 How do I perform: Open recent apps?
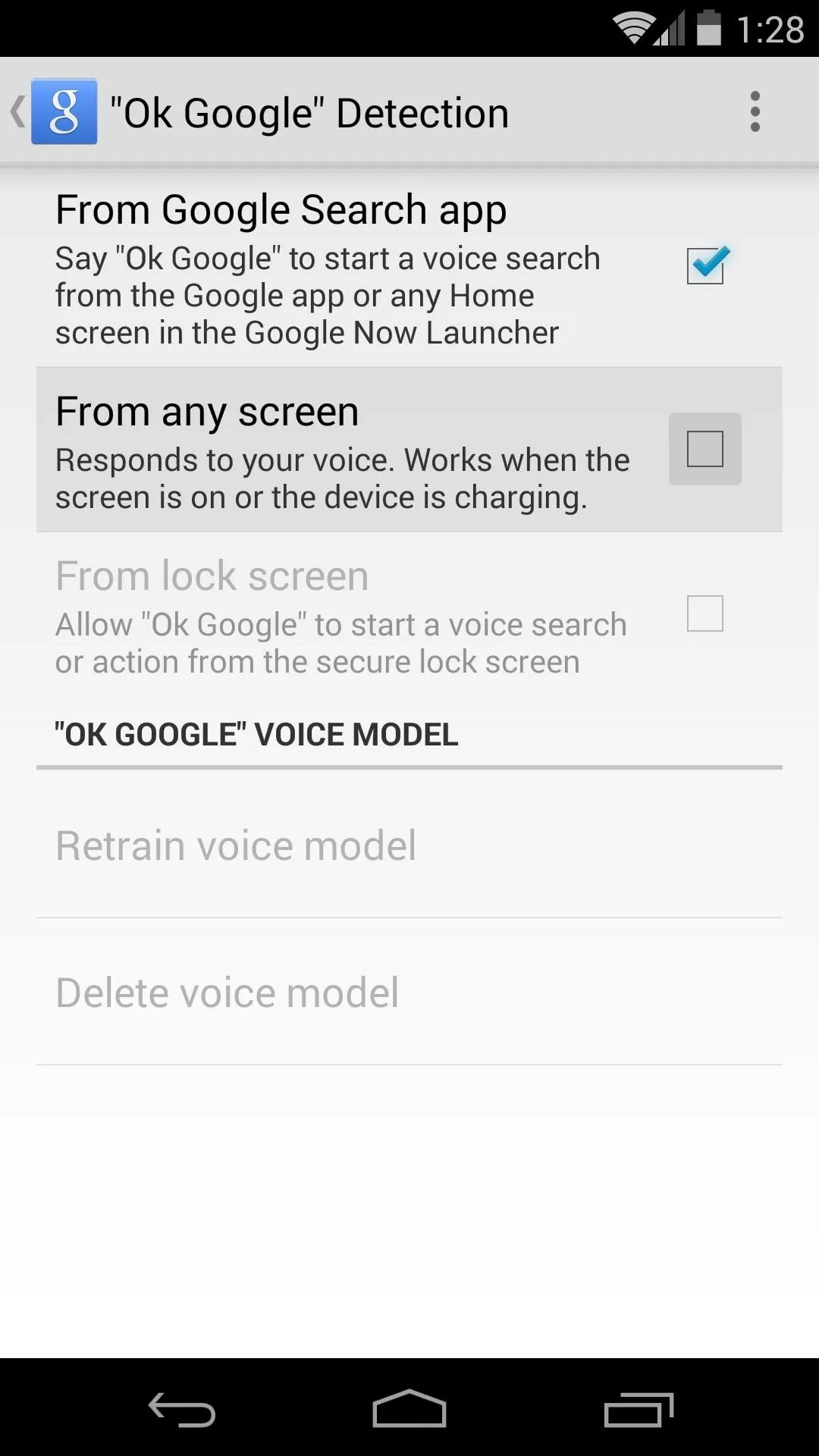(639, 1409)
